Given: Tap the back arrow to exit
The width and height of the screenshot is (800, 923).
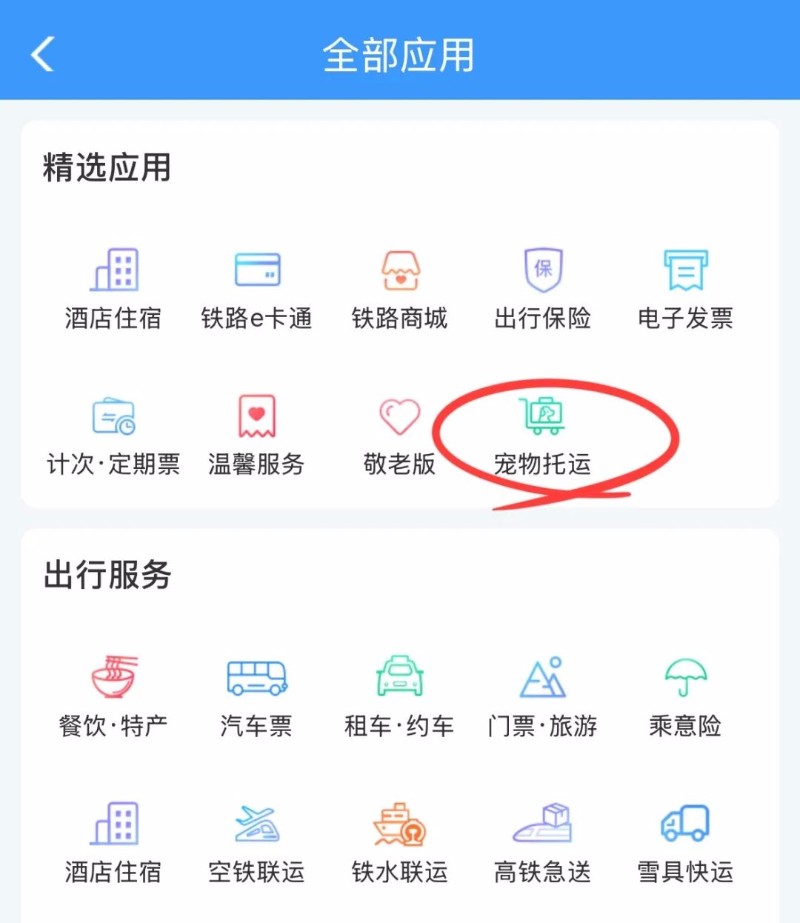Looking at the screenshot, I should coord(42,57).
